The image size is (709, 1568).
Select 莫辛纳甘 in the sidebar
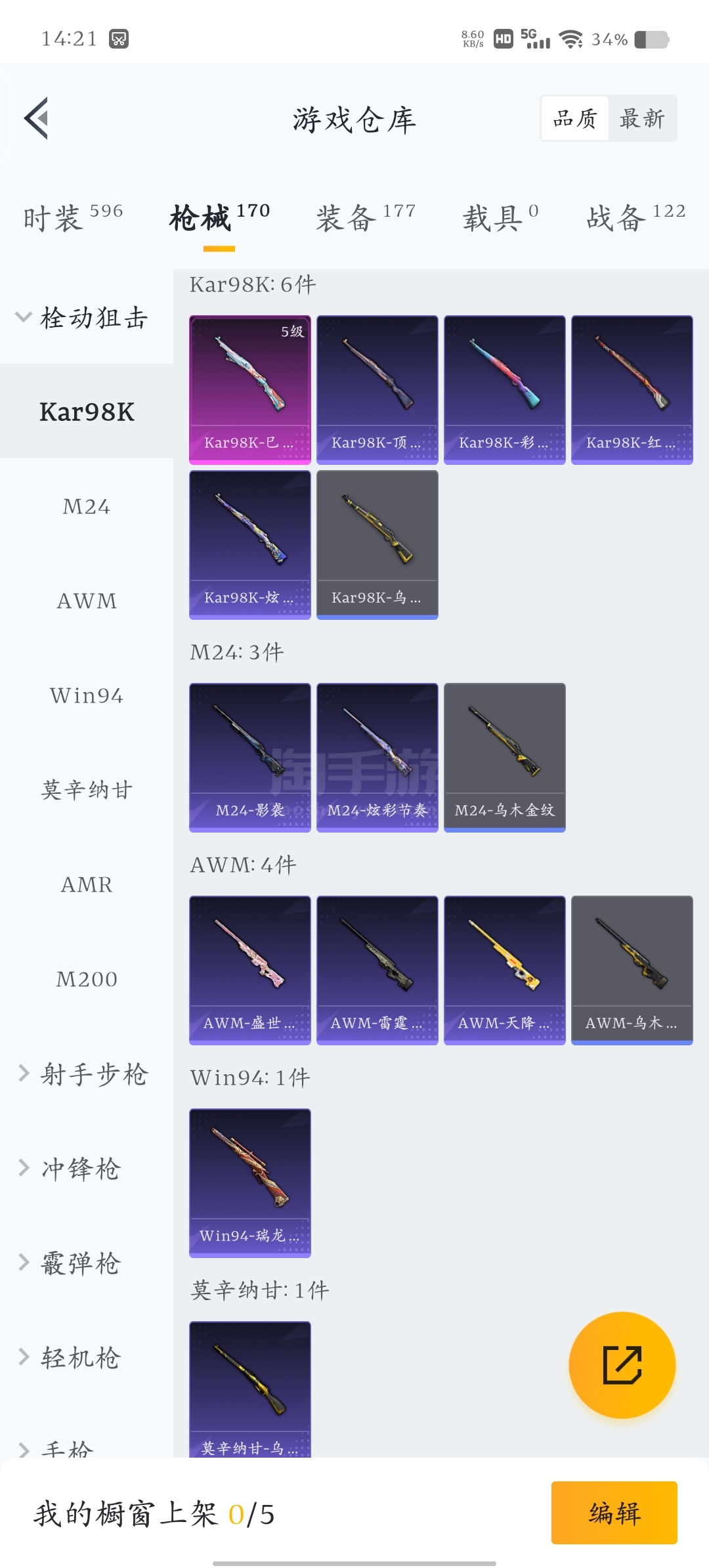86,790
